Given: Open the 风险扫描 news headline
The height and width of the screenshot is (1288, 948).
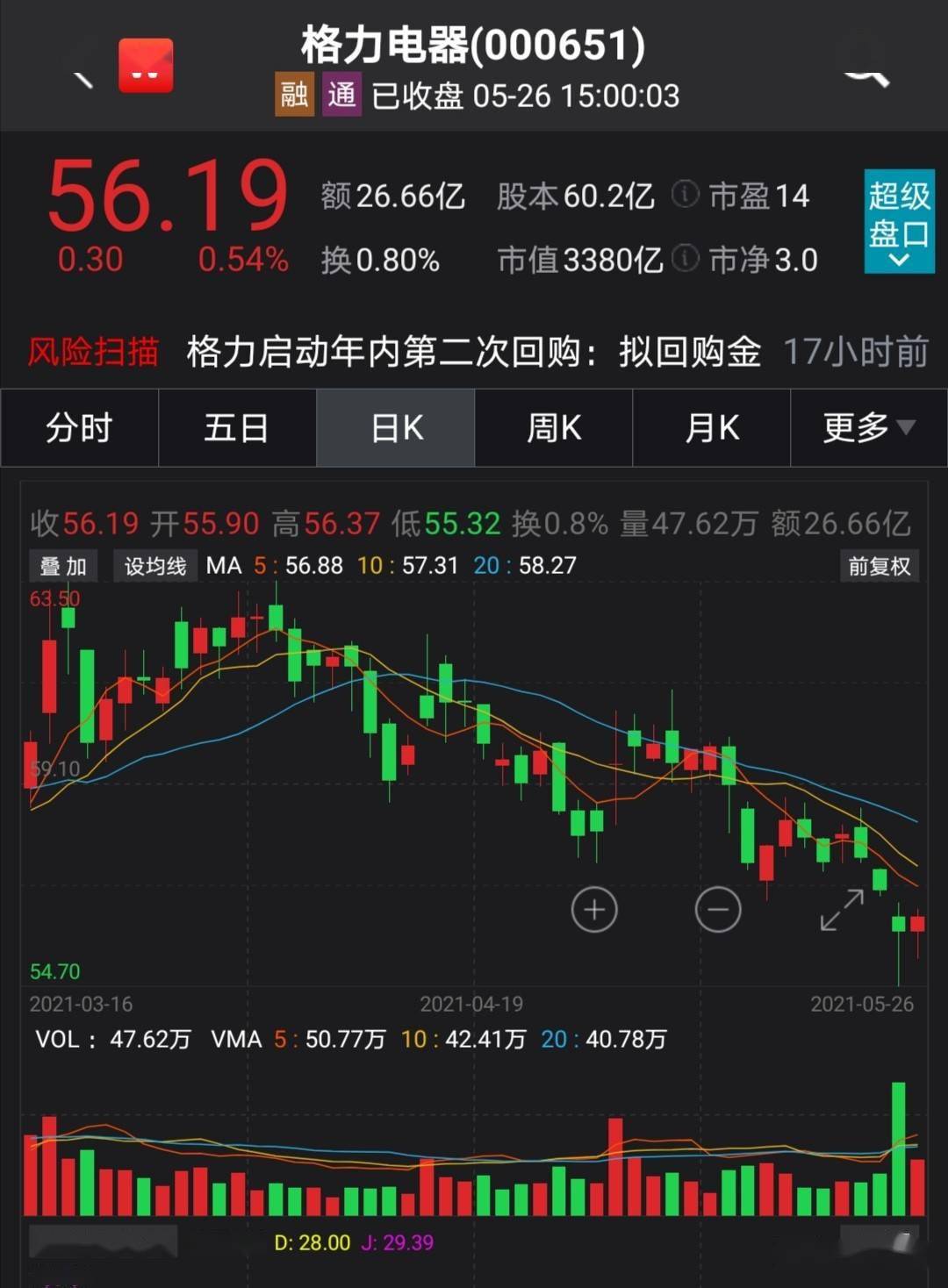Looking at the screenshot, I should (474, 352).
